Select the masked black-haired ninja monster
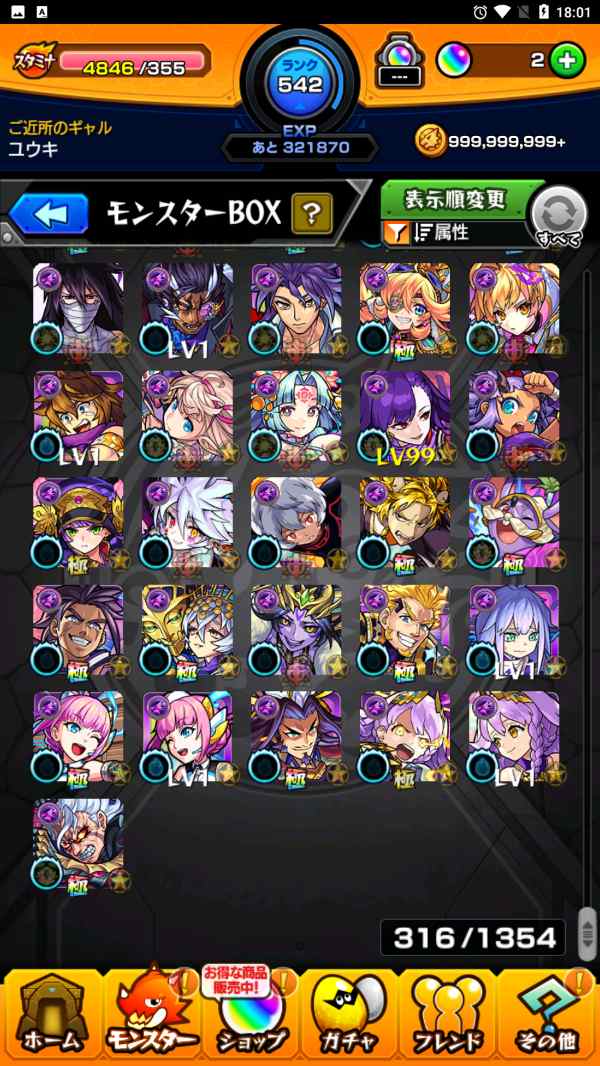Screen dimensions: 600x1066 click(x=78, y=308)
